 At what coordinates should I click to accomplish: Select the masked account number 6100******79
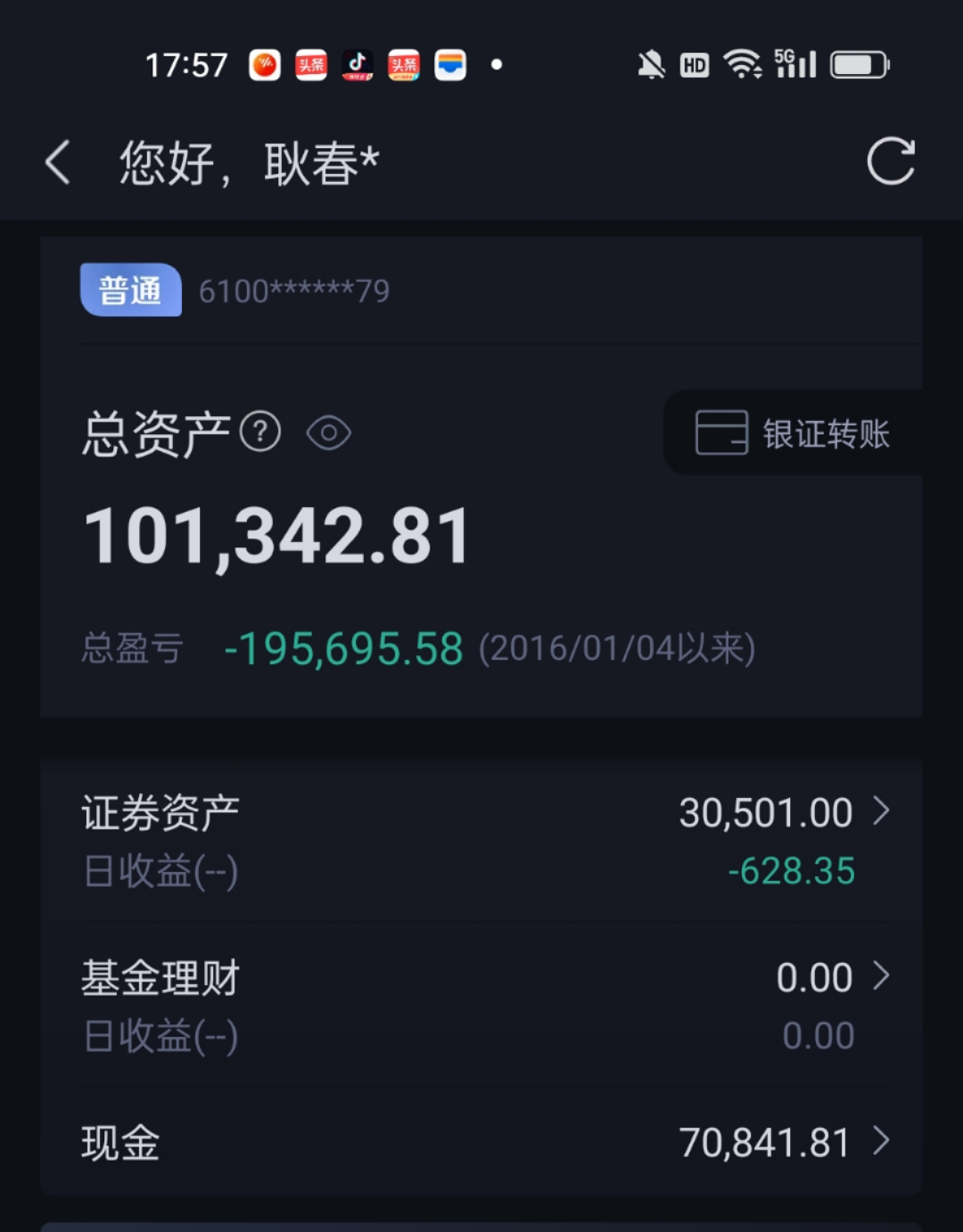pyautogui.click(x=294, y=290)
